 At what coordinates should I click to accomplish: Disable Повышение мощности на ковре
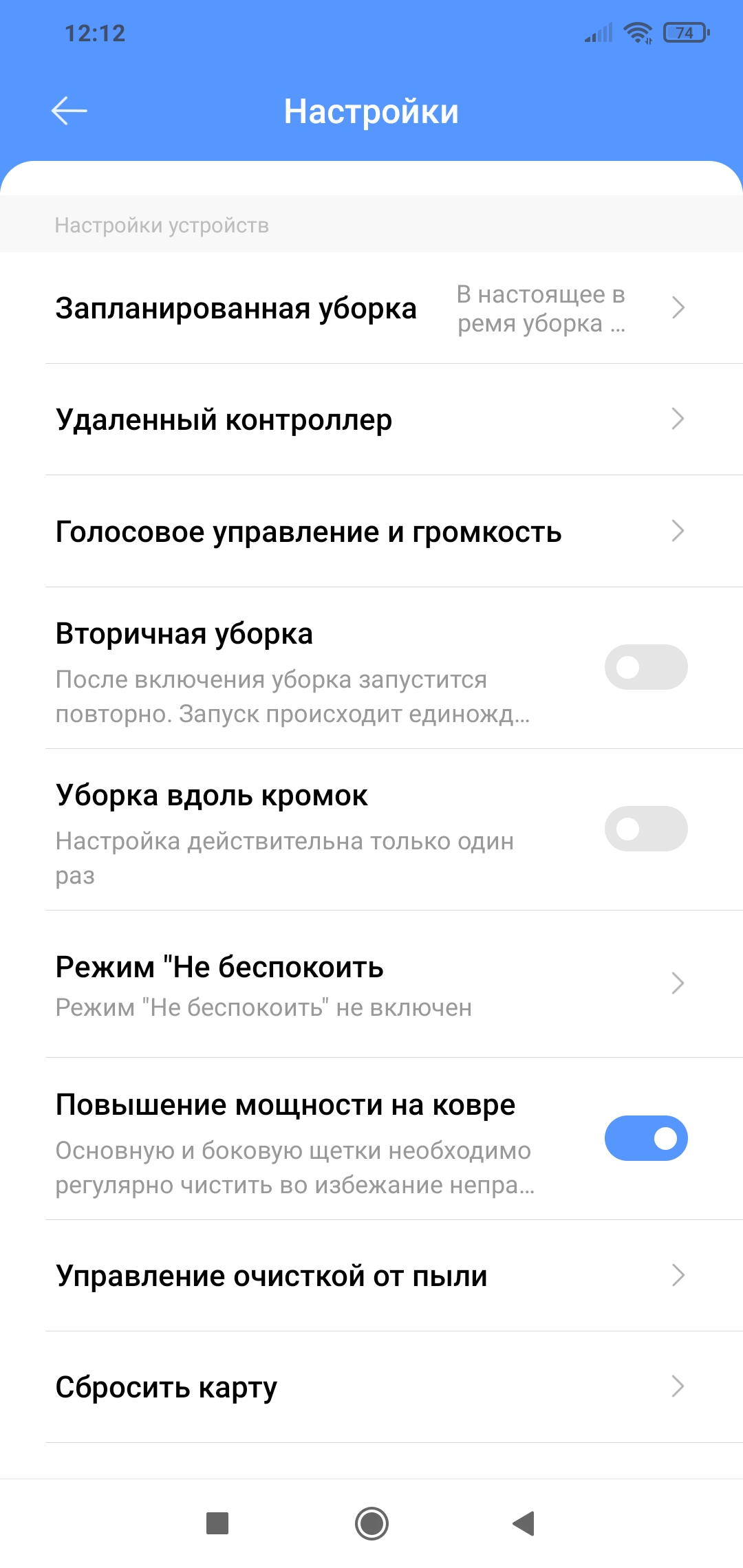pyautogui.click(x=645, y=1138)
